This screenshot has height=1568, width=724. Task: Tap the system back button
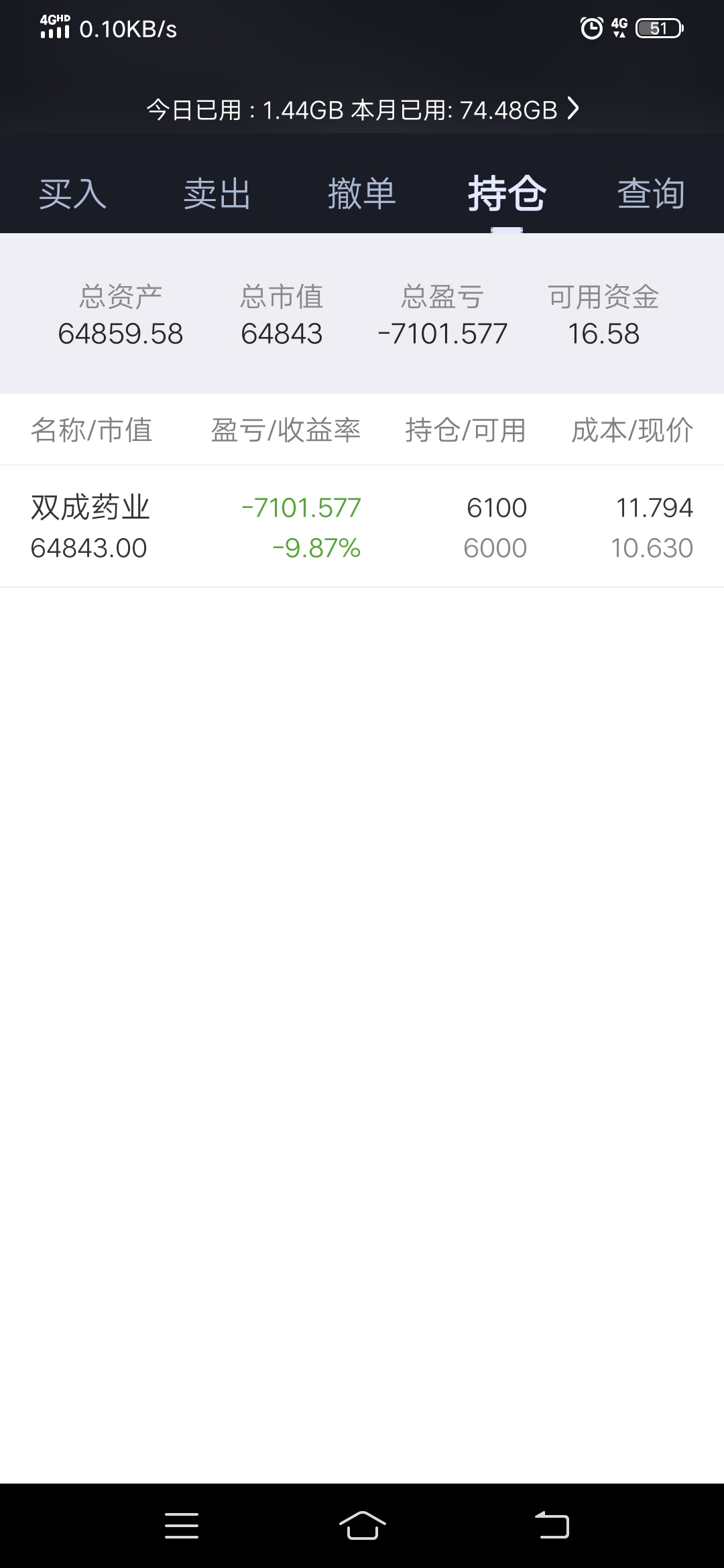point(552,1526)
